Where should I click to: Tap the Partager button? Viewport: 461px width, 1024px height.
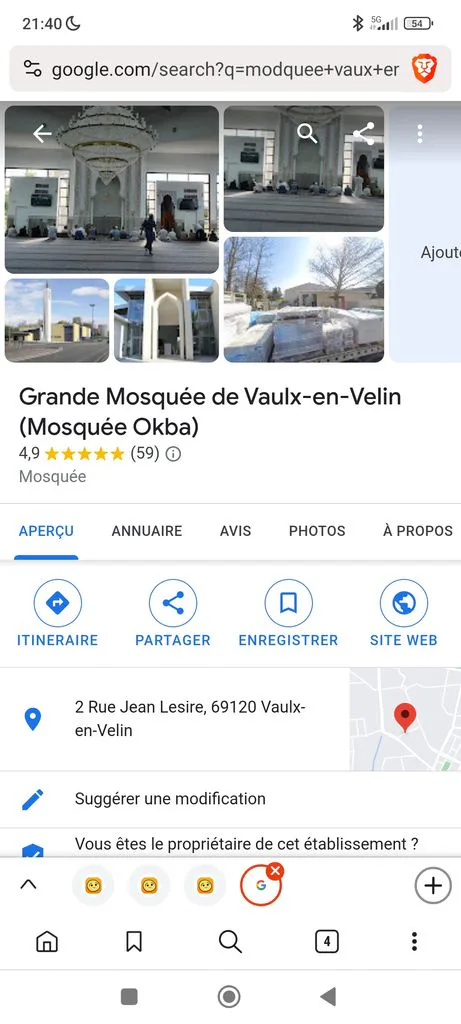(173, 613)
